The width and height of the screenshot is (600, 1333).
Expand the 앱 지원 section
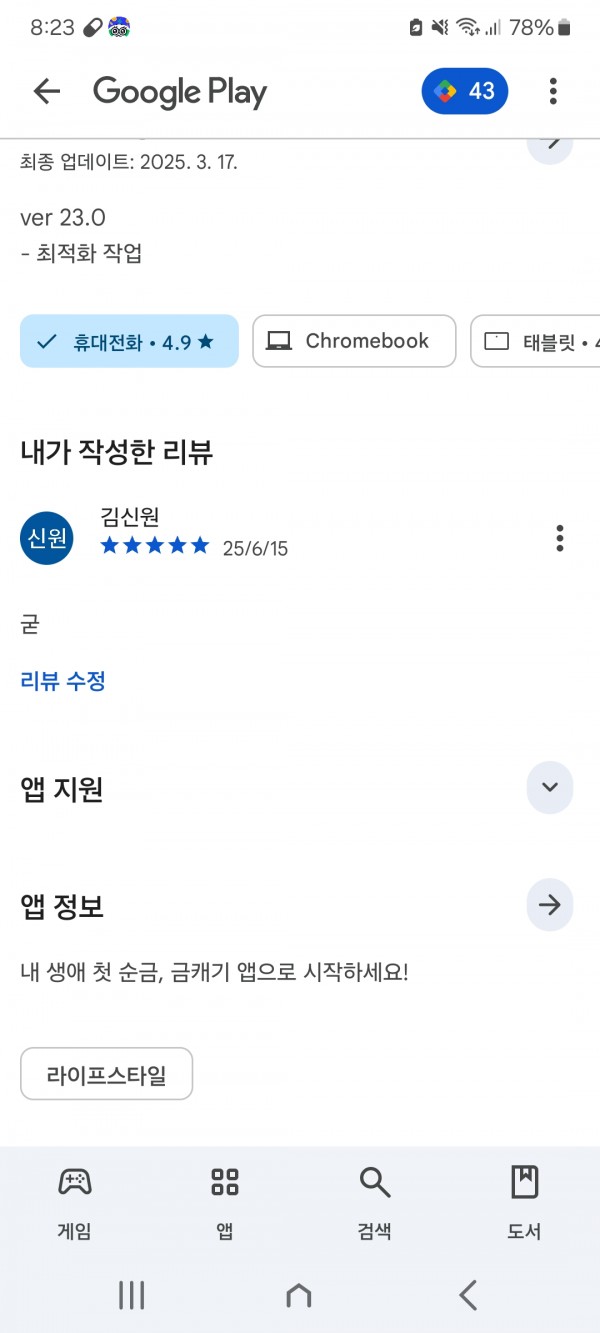pos(550,787)
